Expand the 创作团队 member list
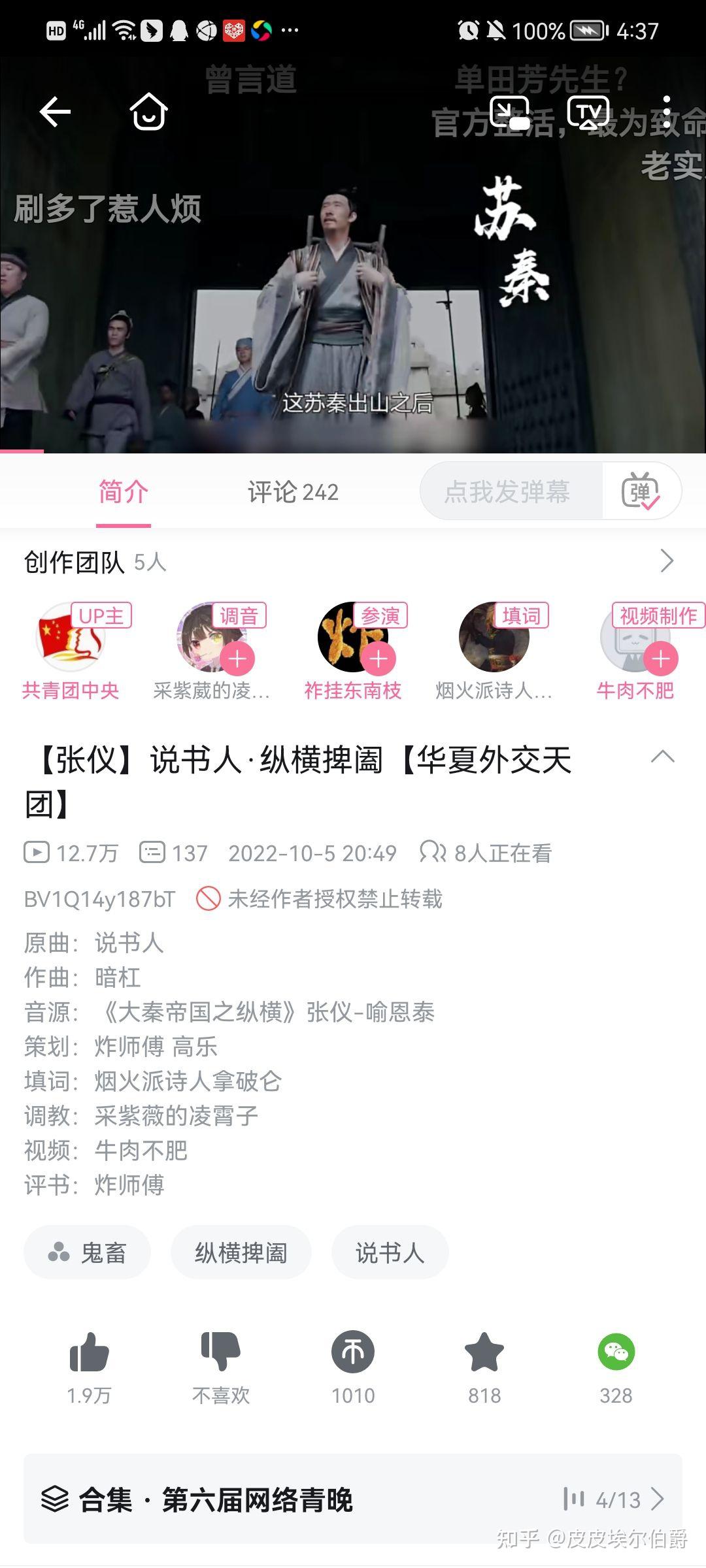 coord(666,561)
